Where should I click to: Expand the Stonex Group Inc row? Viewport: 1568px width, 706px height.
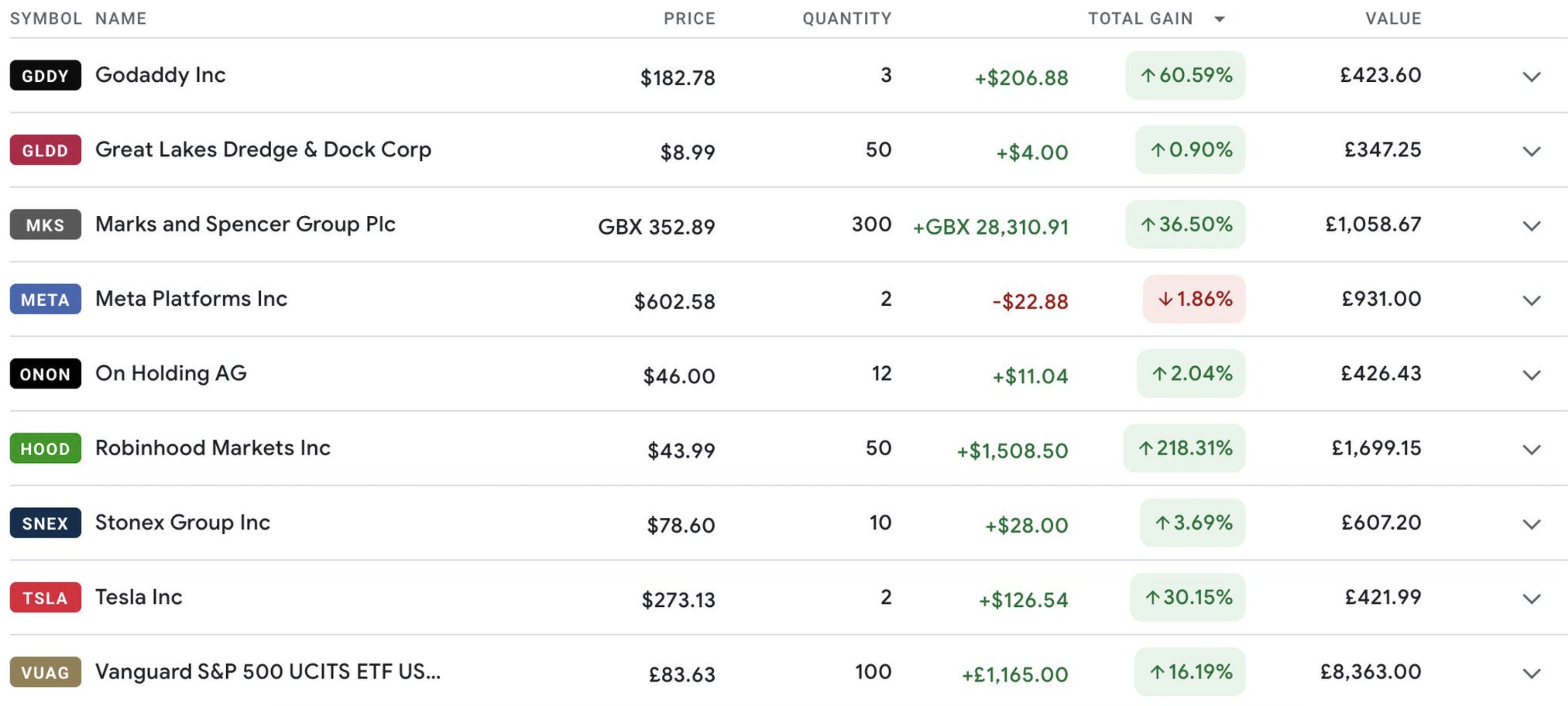click(1531, 524)
